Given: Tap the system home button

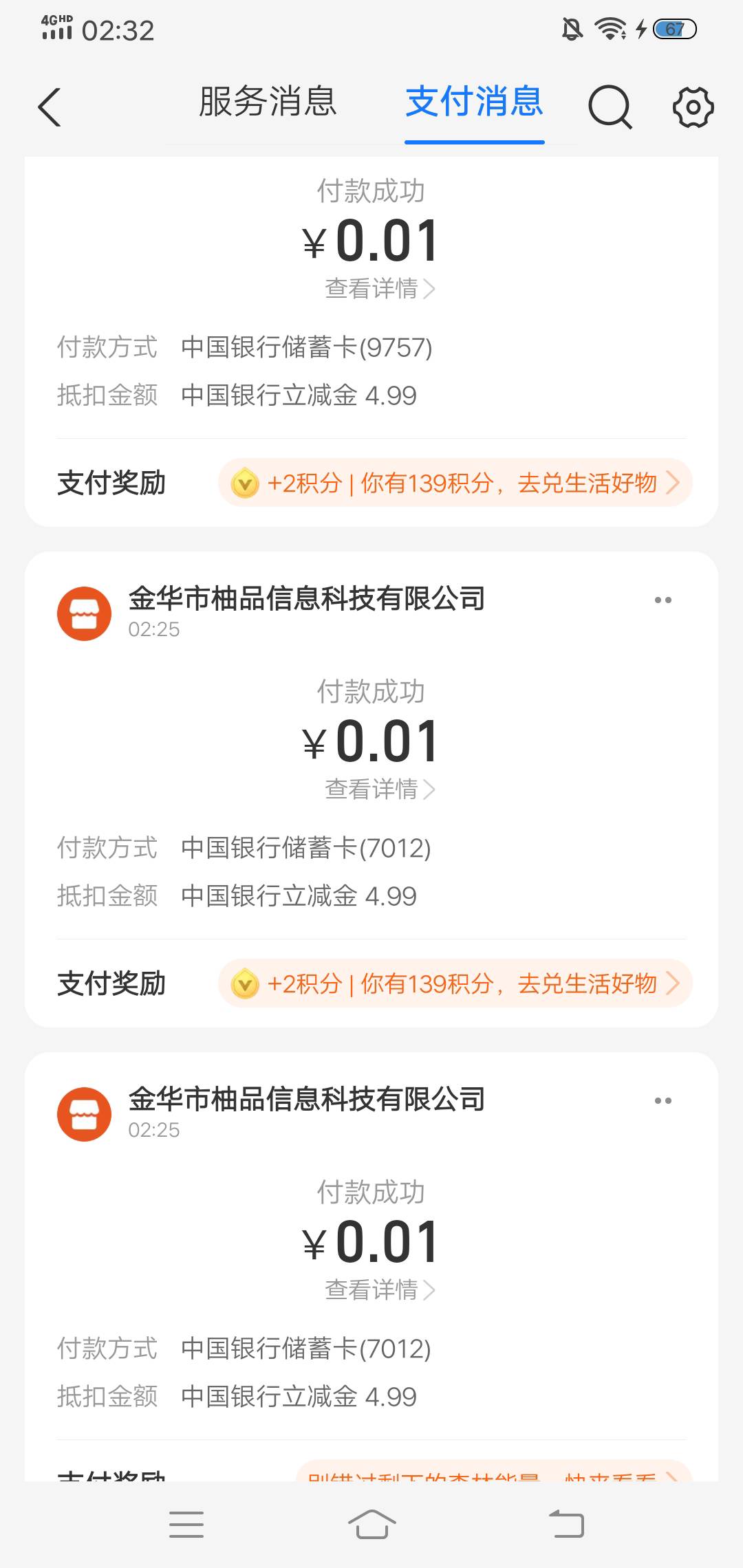Looking at the screenshot, I should coord(371,1524).
